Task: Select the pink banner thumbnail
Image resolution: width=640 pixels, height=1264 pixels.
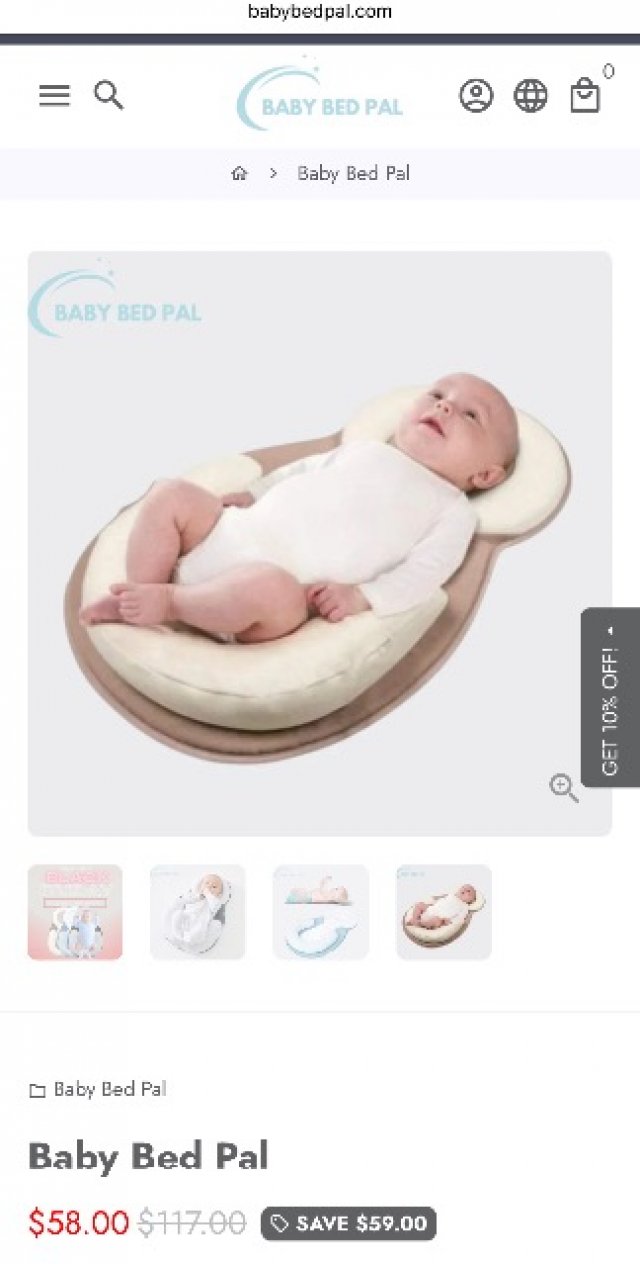Action: [75, 912]
